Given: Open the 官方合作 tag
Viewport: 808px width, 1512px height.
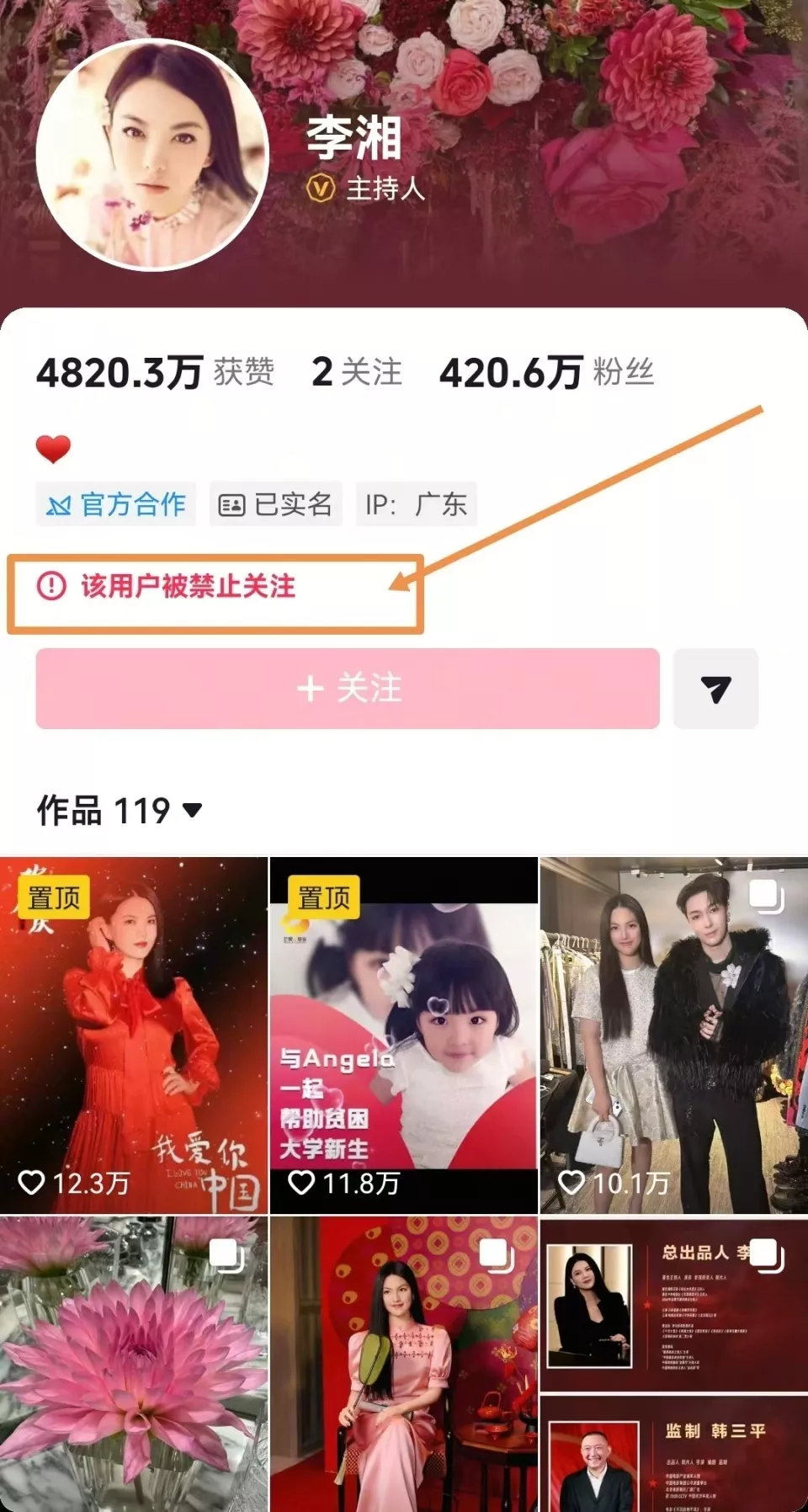Looking at the screenshot, I should 116,504.
